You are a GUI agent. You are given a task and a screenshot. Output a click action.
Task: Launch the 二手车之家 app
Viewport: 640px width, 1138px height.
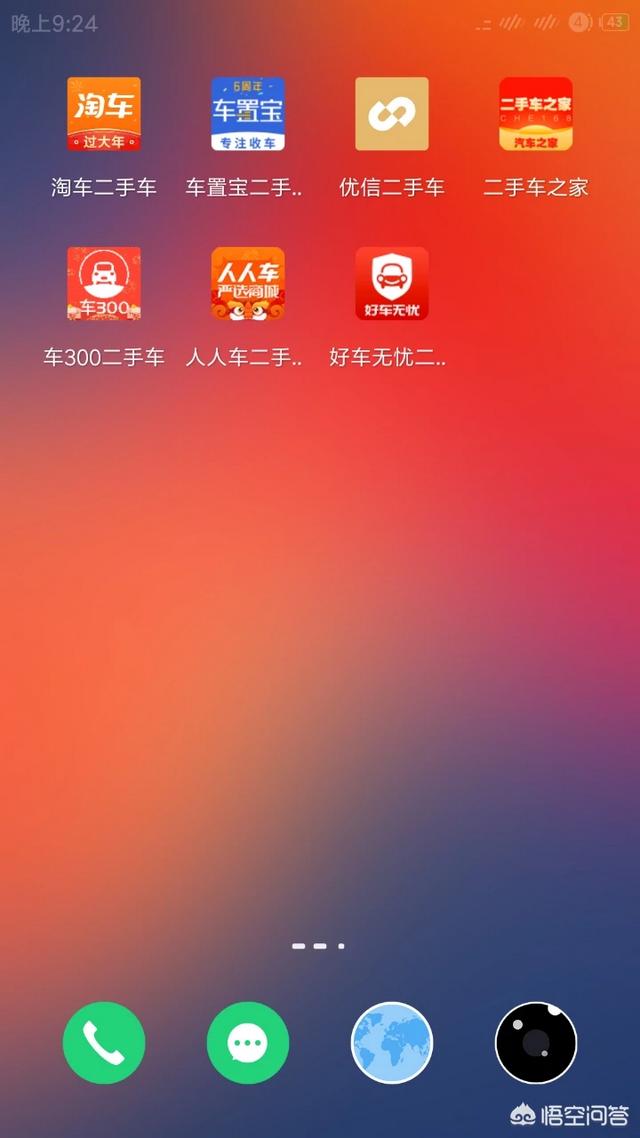(536, 114)
